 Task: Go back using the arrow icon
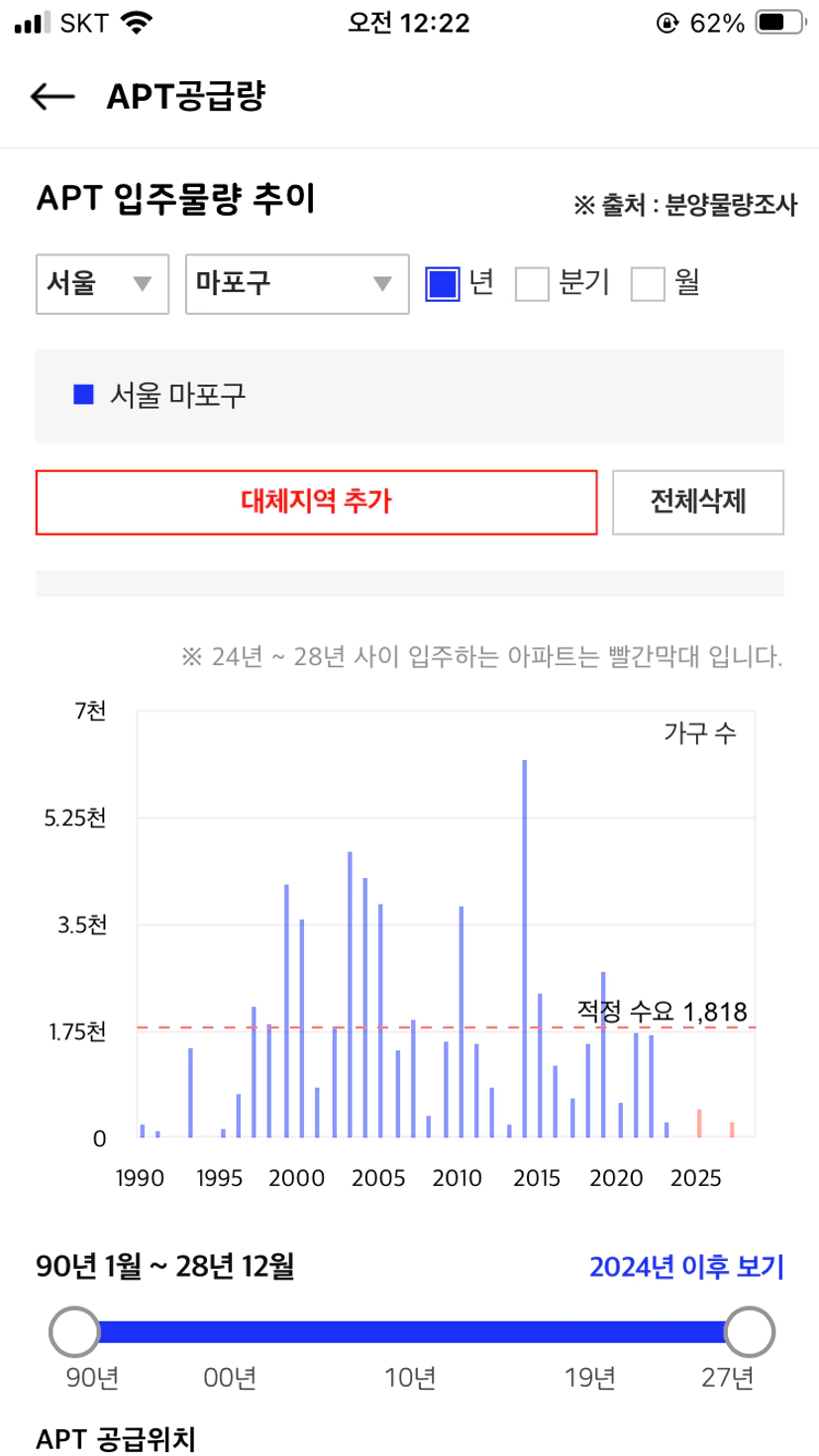(52, 96)
